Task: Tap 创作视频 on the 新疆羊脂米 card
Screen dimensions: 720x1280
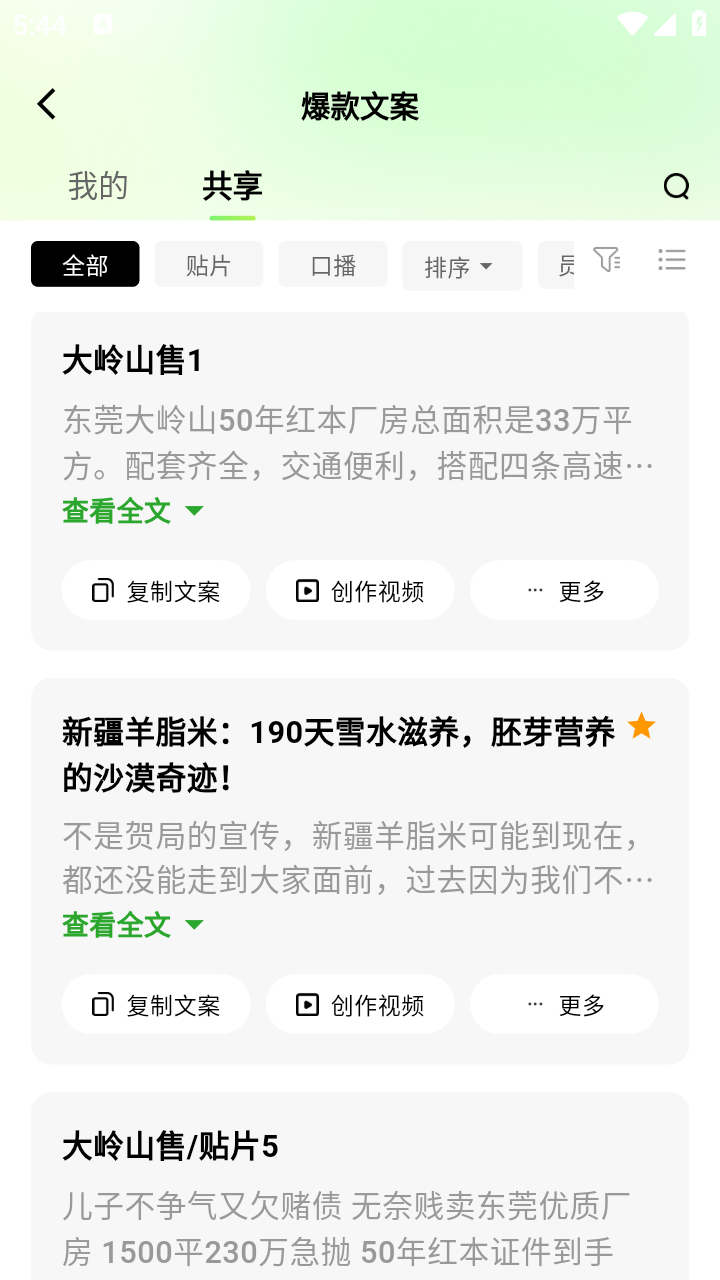Action: pos(360,1004)
